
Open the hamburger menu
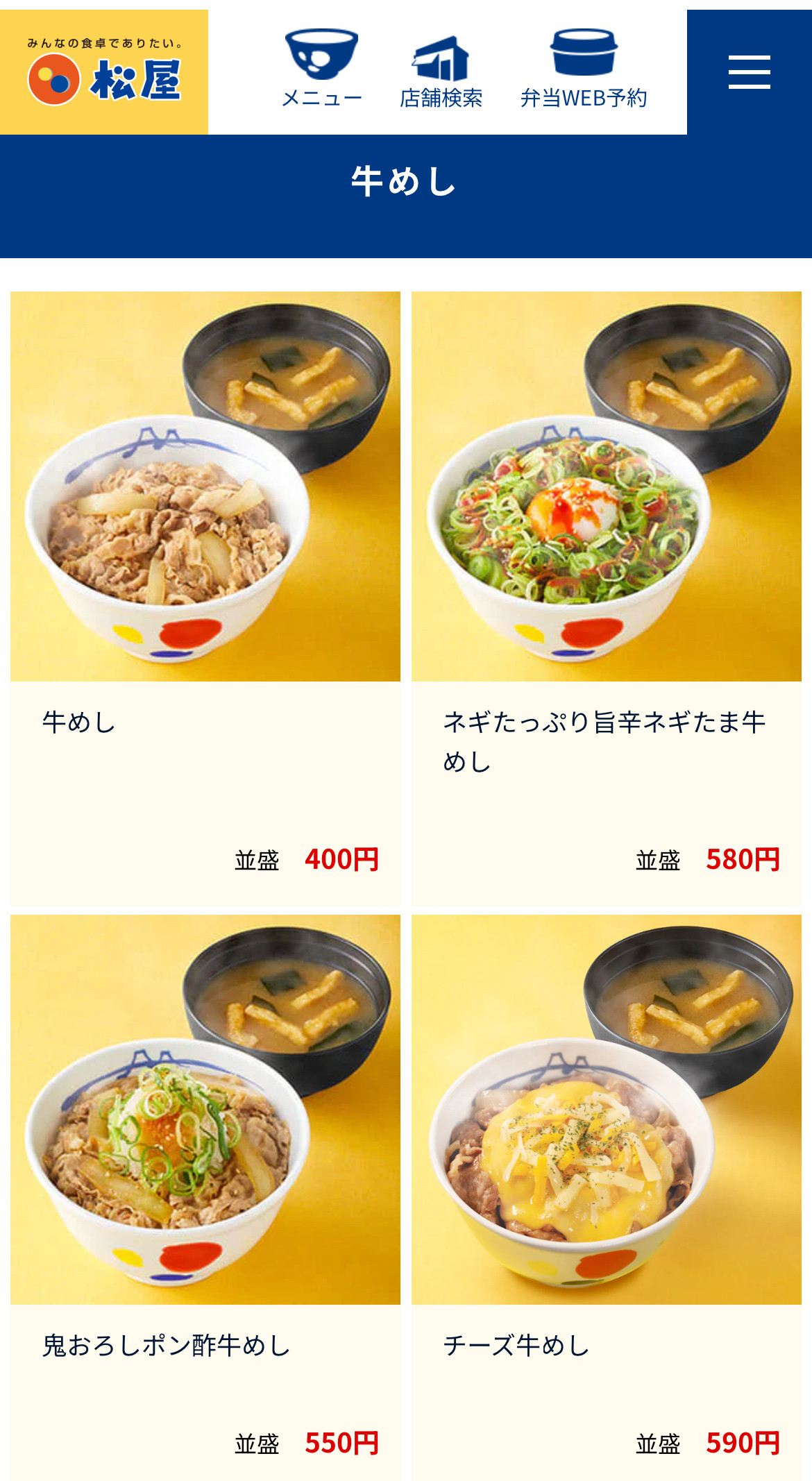coord(749,72)
